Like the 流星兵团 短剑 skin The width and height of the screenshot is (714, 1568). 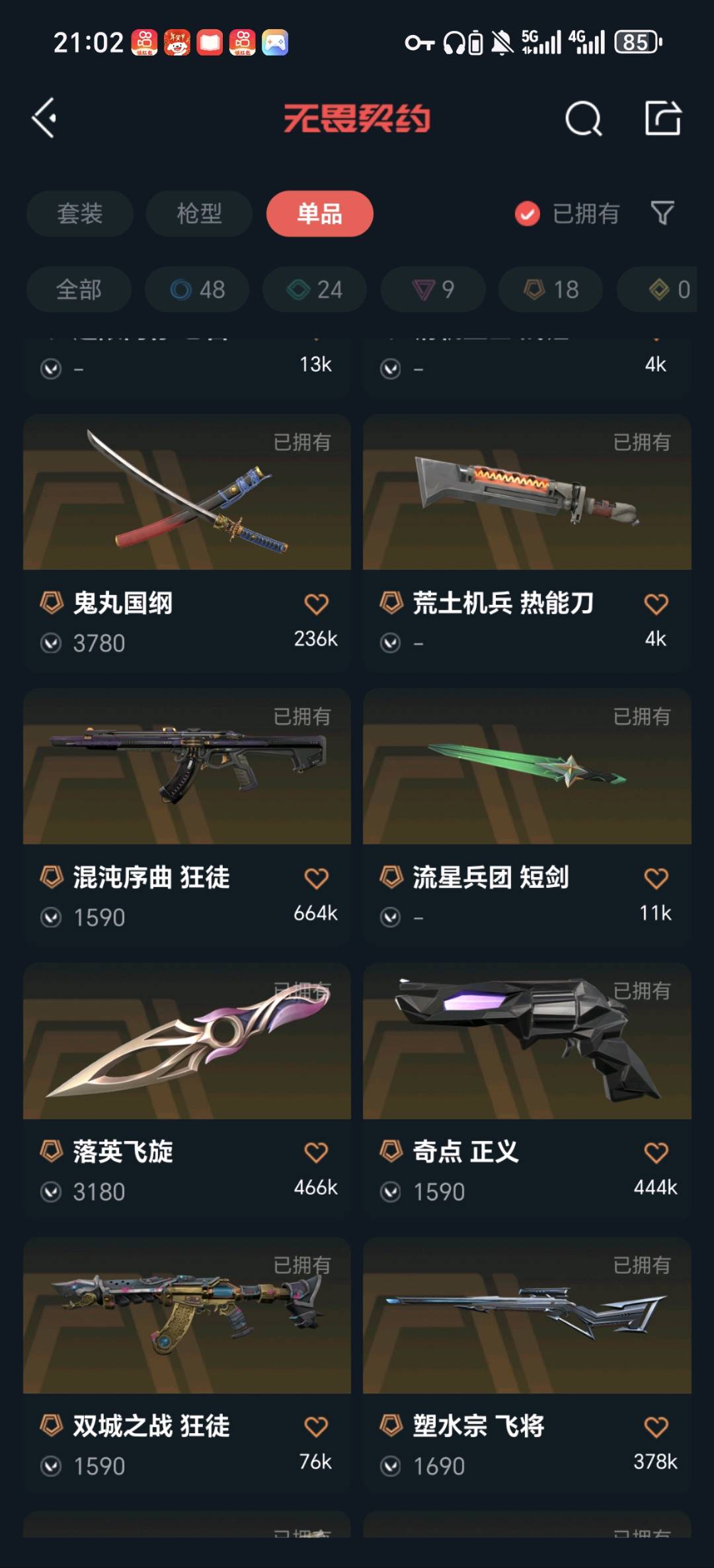click(656, 878)
